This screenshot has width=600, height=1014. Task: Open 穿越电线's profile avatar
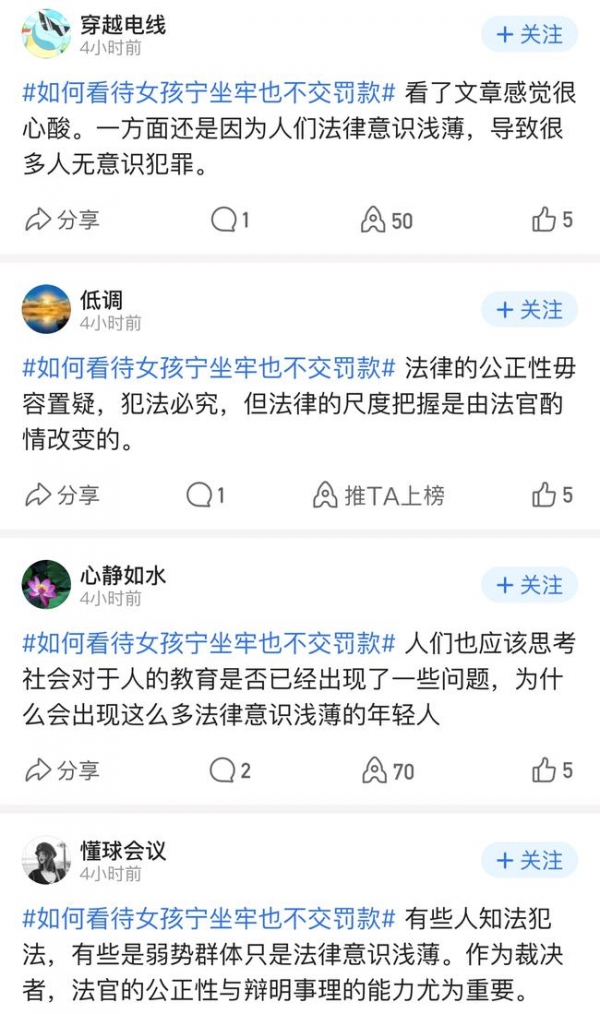[45, 35]
